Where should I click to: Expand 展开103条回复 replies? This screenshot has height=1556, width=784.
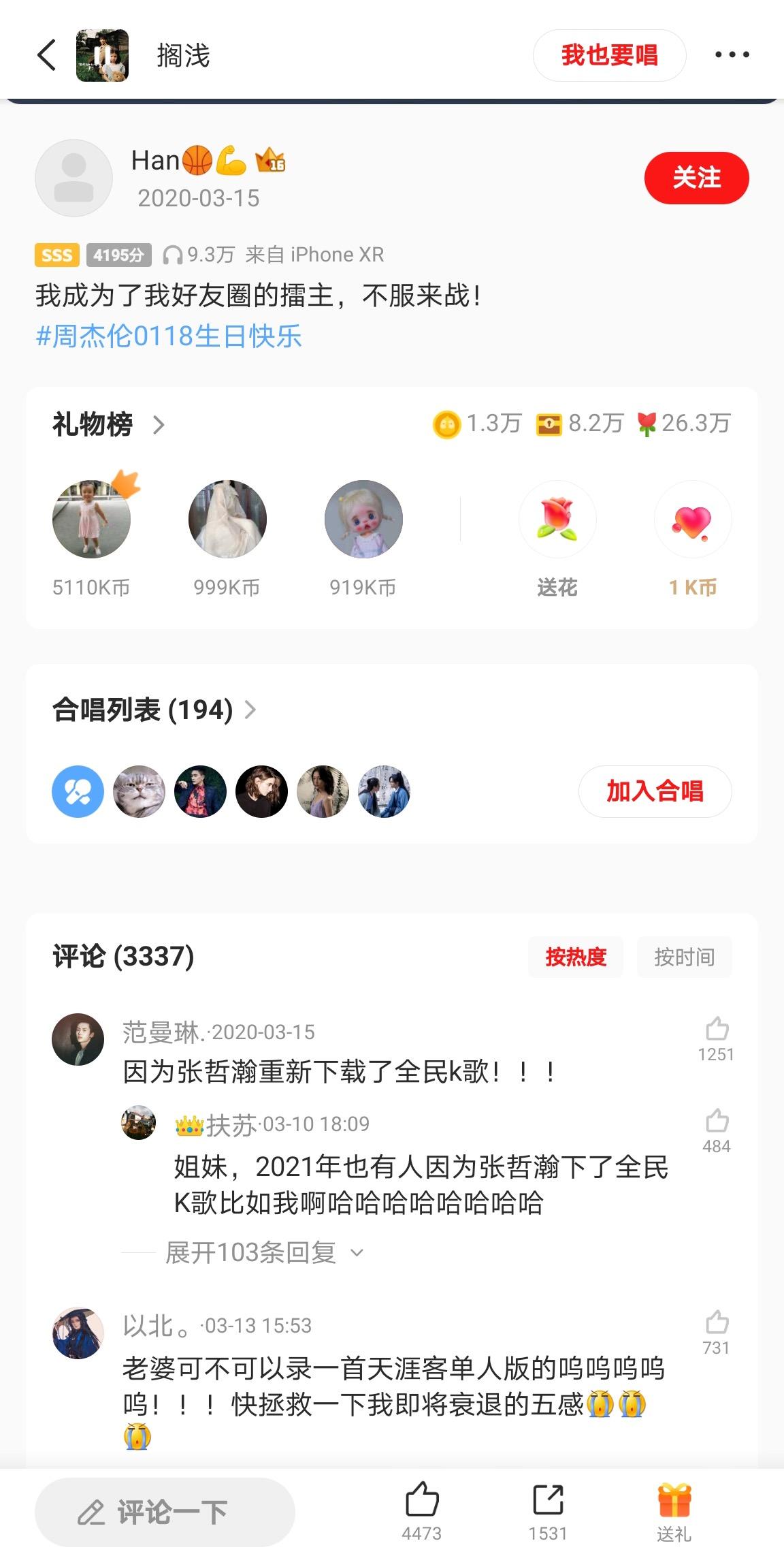point(264,1252)
